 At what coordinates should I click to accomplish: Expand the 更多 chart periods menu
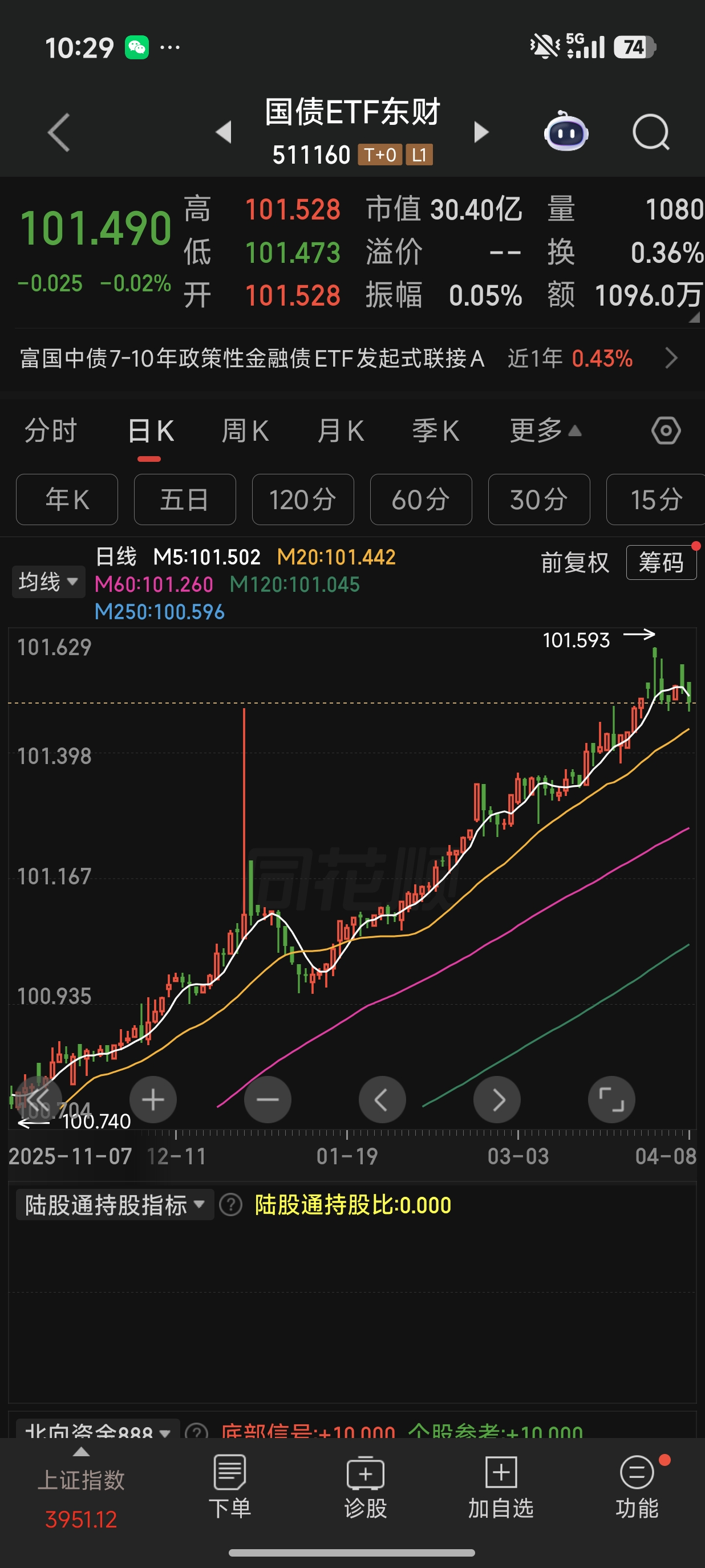tap(545, 431)
